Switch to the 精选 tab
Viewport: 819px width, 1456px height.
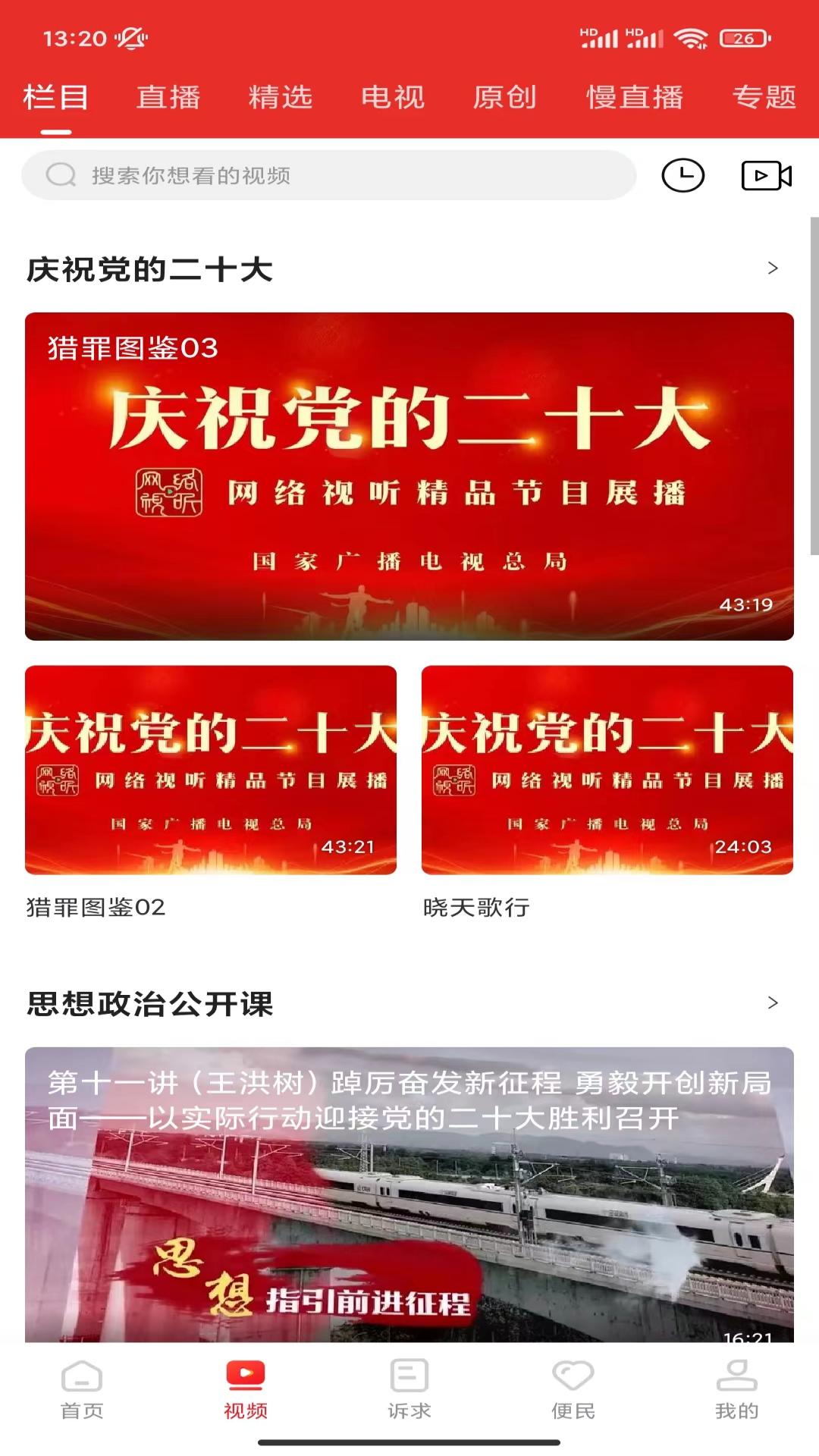[281, 97]
